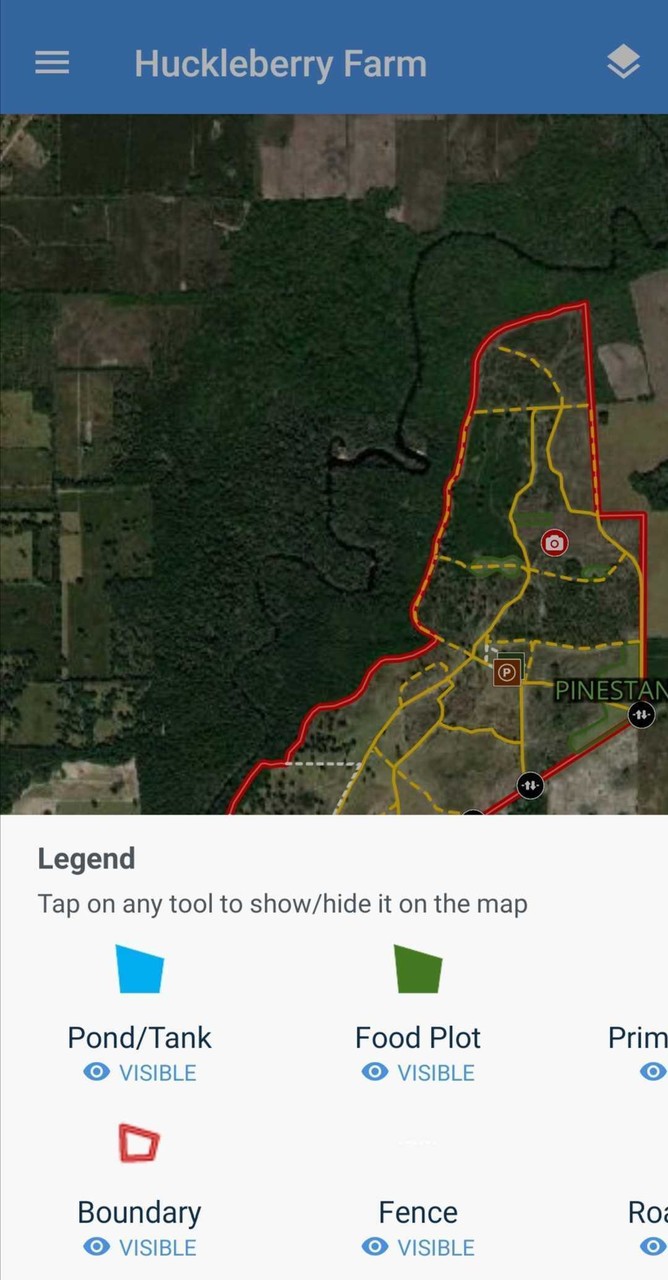This screenshot has width=668, height=1280.
Task: Tap the red camera marker on map
Action: tap(554, 543)
